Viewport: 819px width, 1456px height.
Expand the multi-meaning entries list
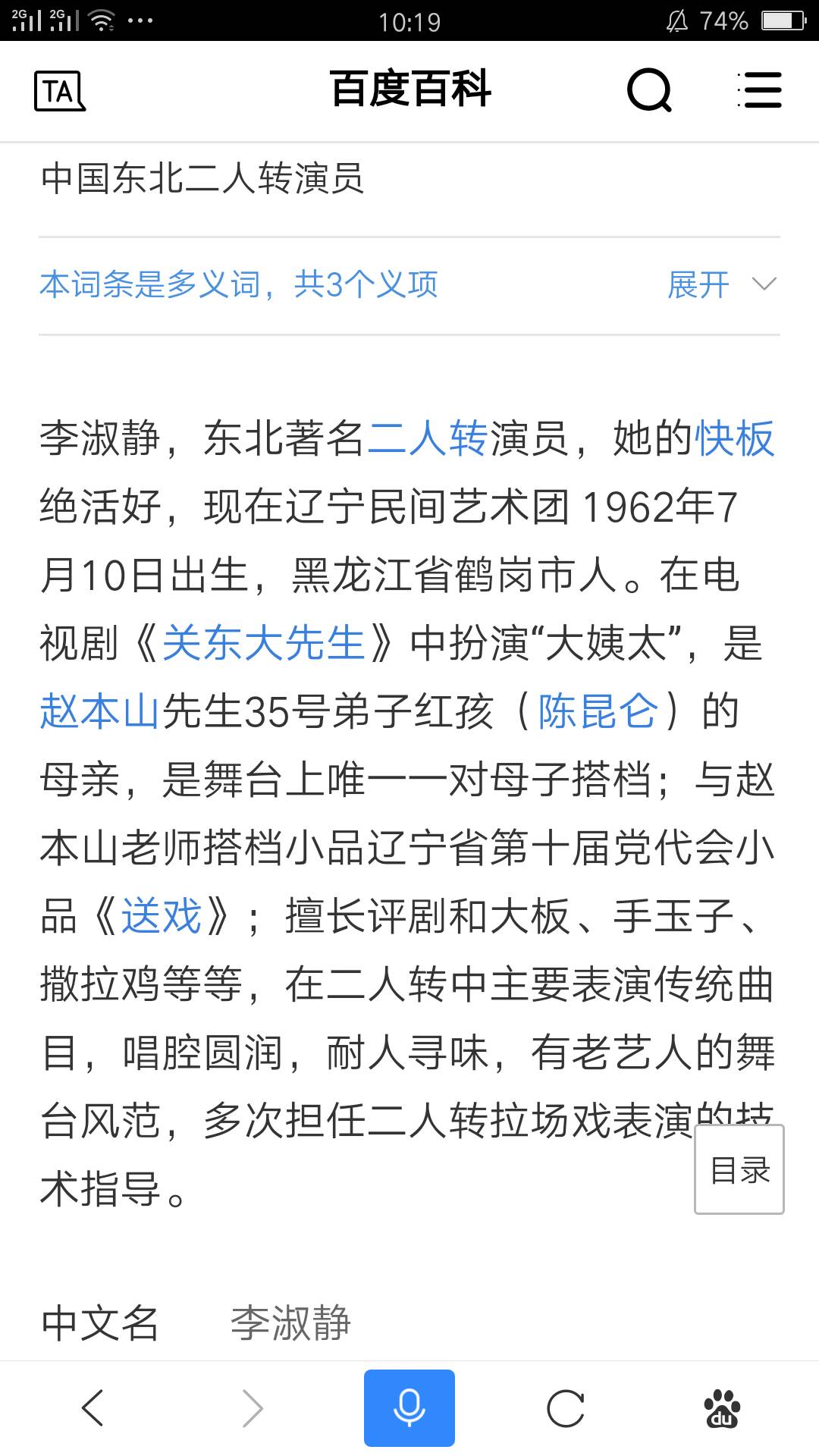[x=240, y=284]
